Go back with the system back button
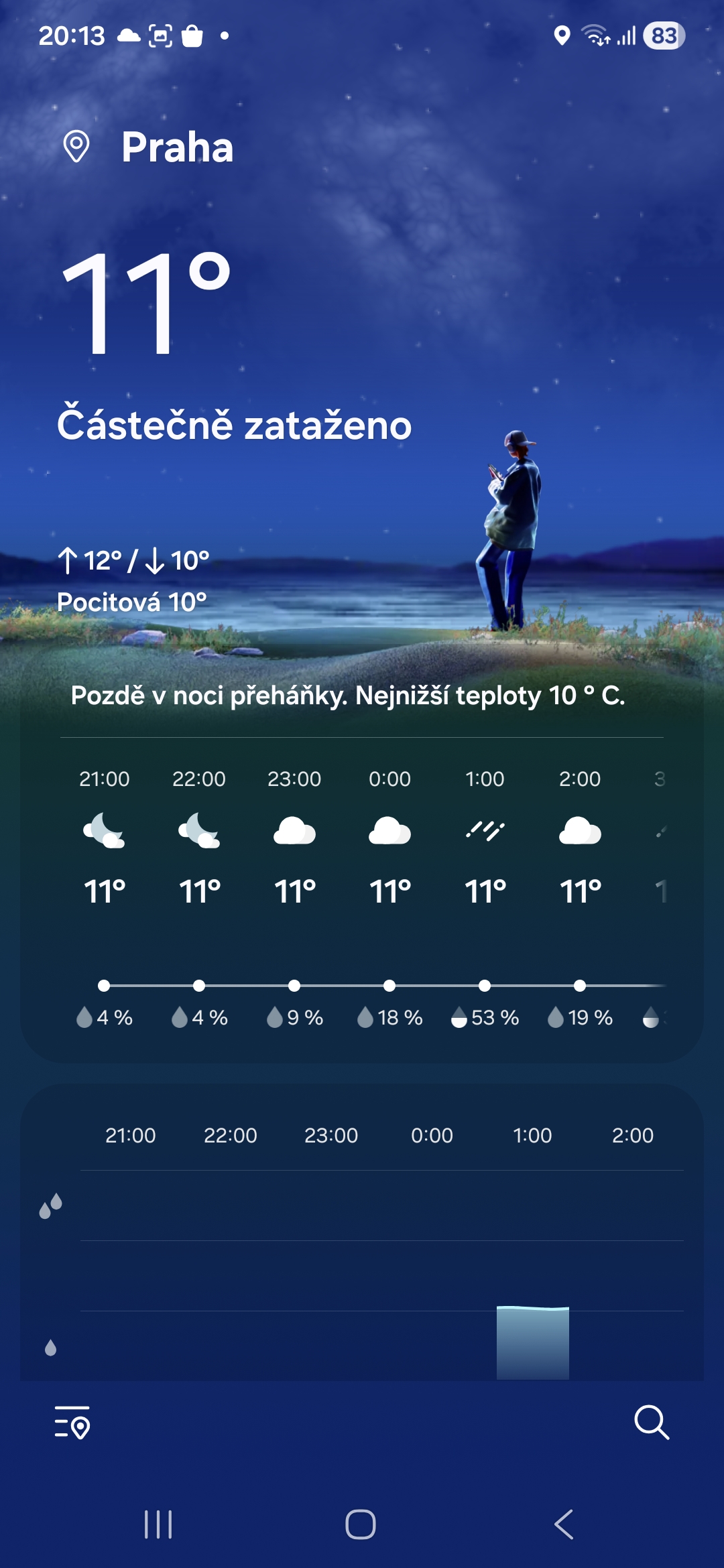Screen dimensions: 724x1568 (x=564, y=1524)
